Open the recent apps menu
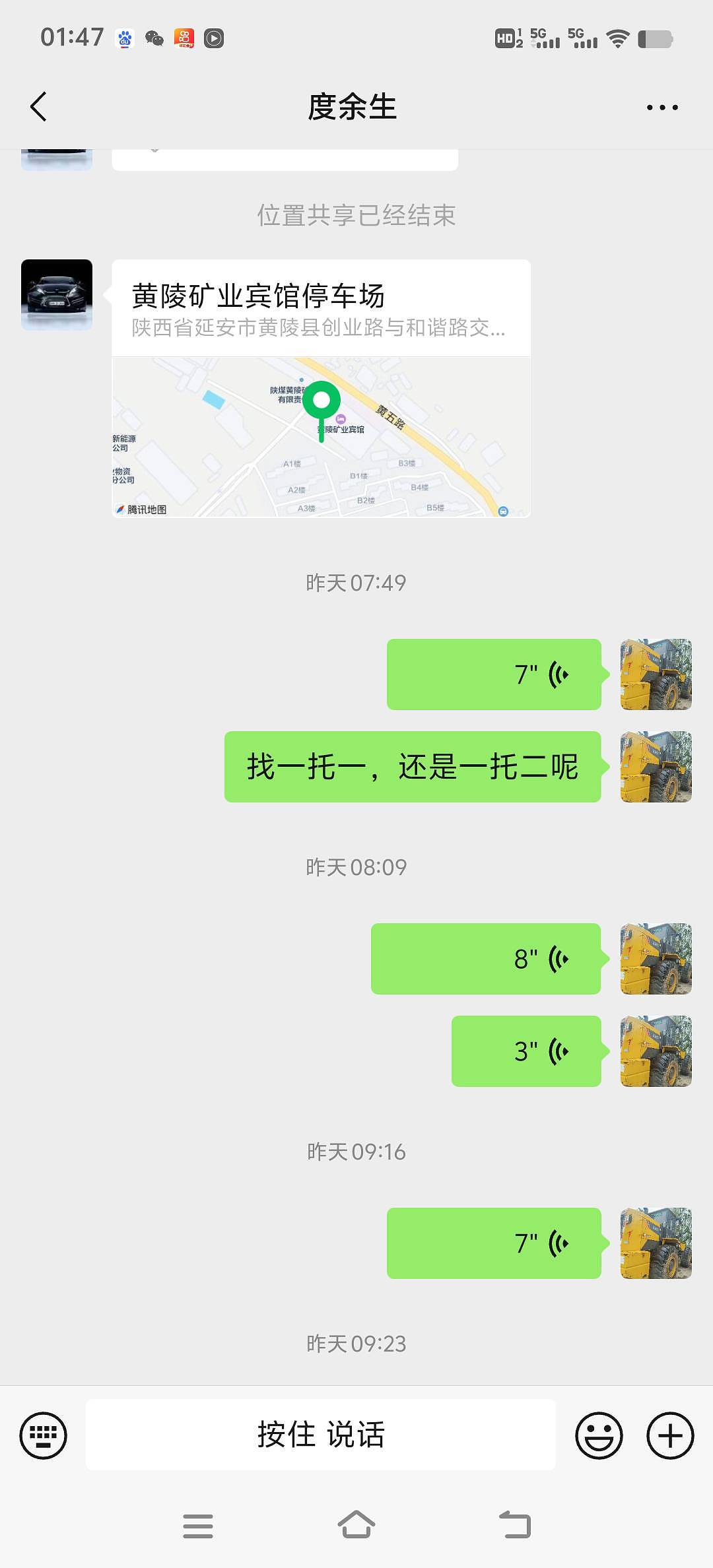This screenshot has width=713, height=1568. click(x=198, y=1525)
